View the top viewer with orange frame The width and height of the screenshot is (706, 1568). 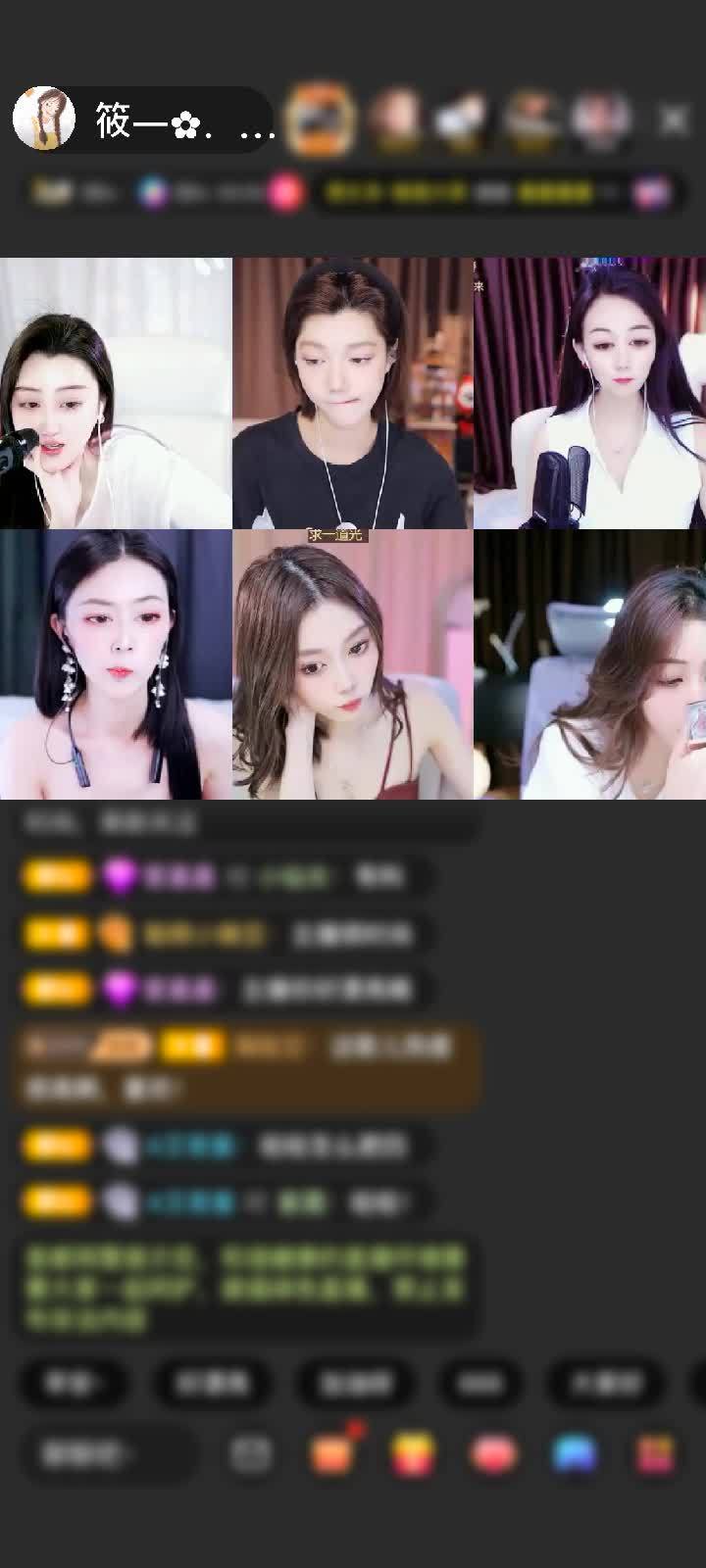point(320,119)
